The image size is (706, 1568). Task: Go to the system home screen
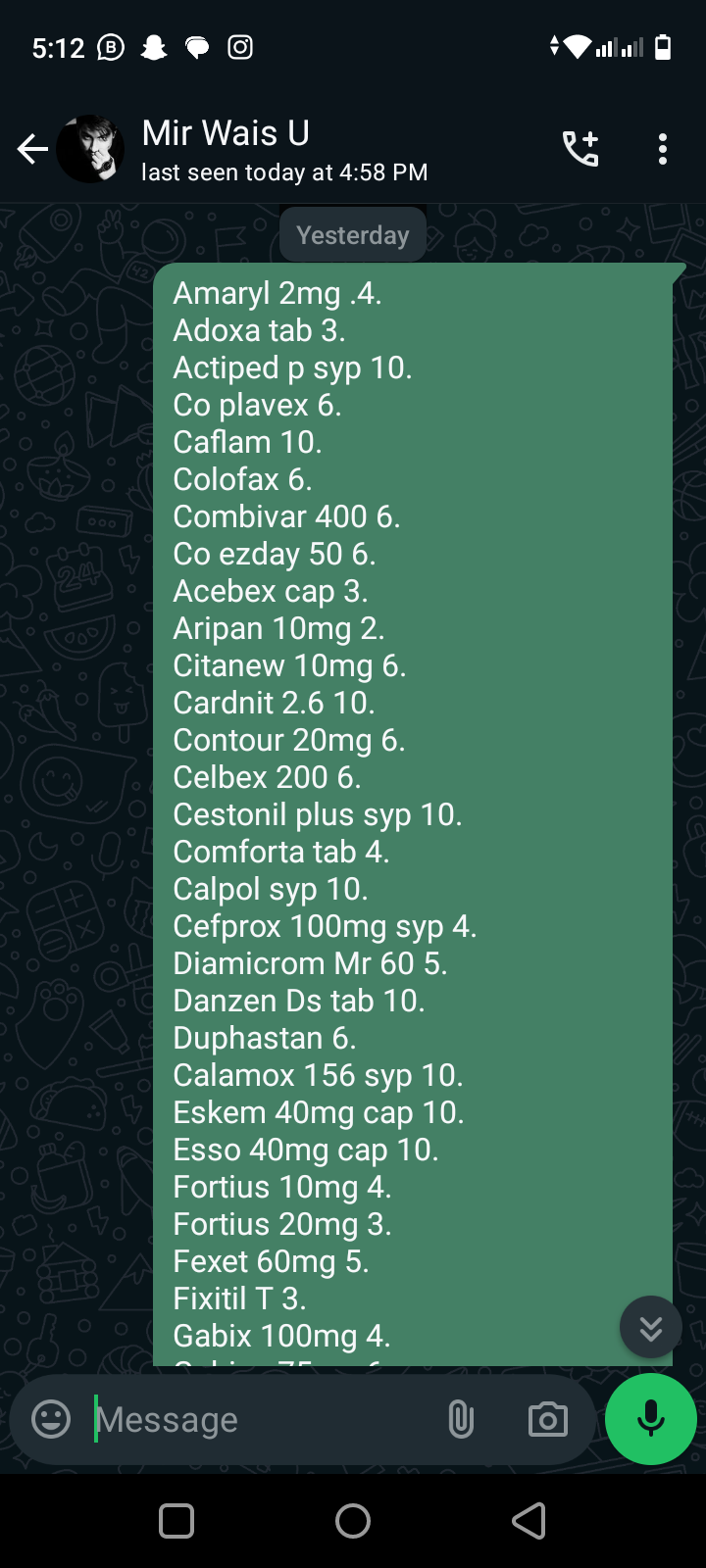pyautogui.click(x=353, y=1521)
